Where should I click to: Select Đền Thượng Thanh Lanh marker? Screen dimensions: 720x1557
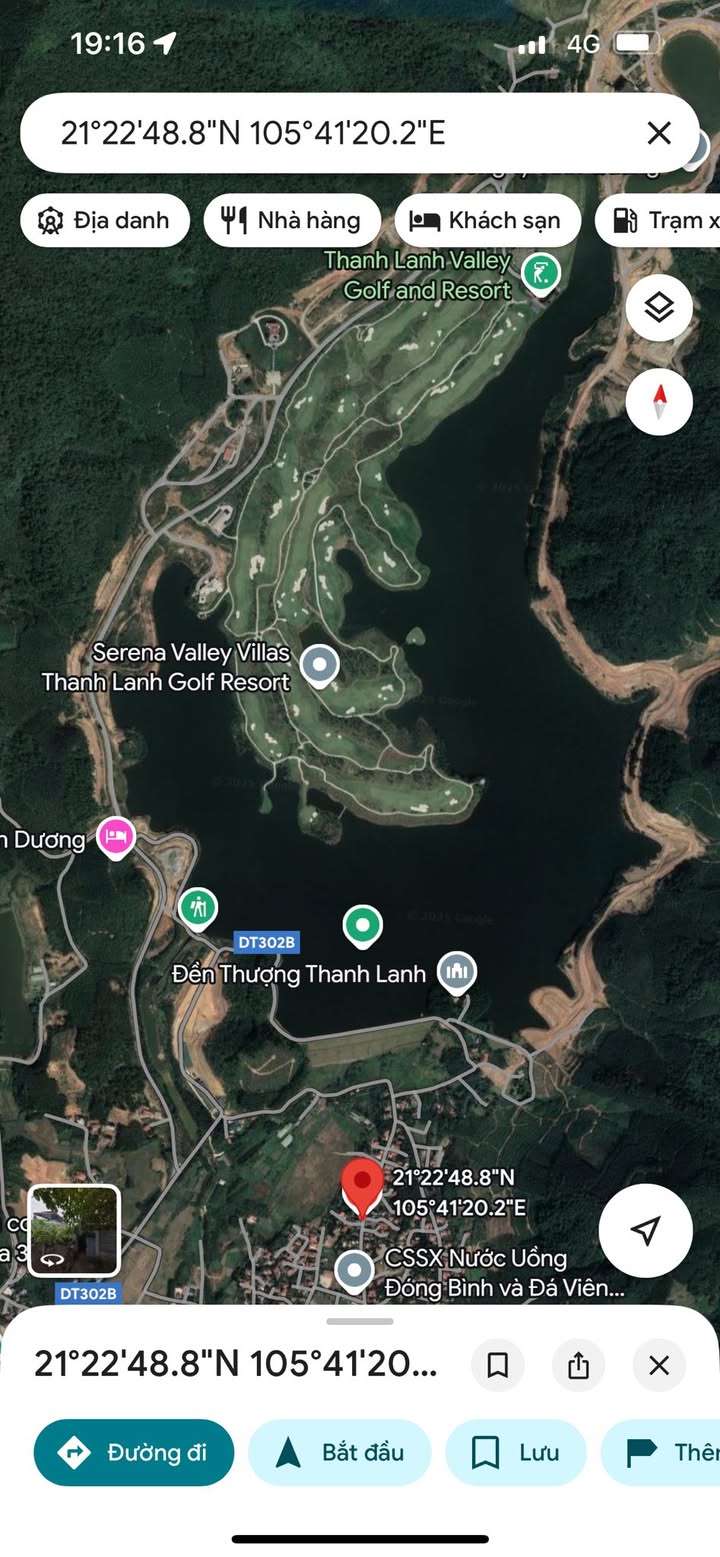(x=457, y=971)
